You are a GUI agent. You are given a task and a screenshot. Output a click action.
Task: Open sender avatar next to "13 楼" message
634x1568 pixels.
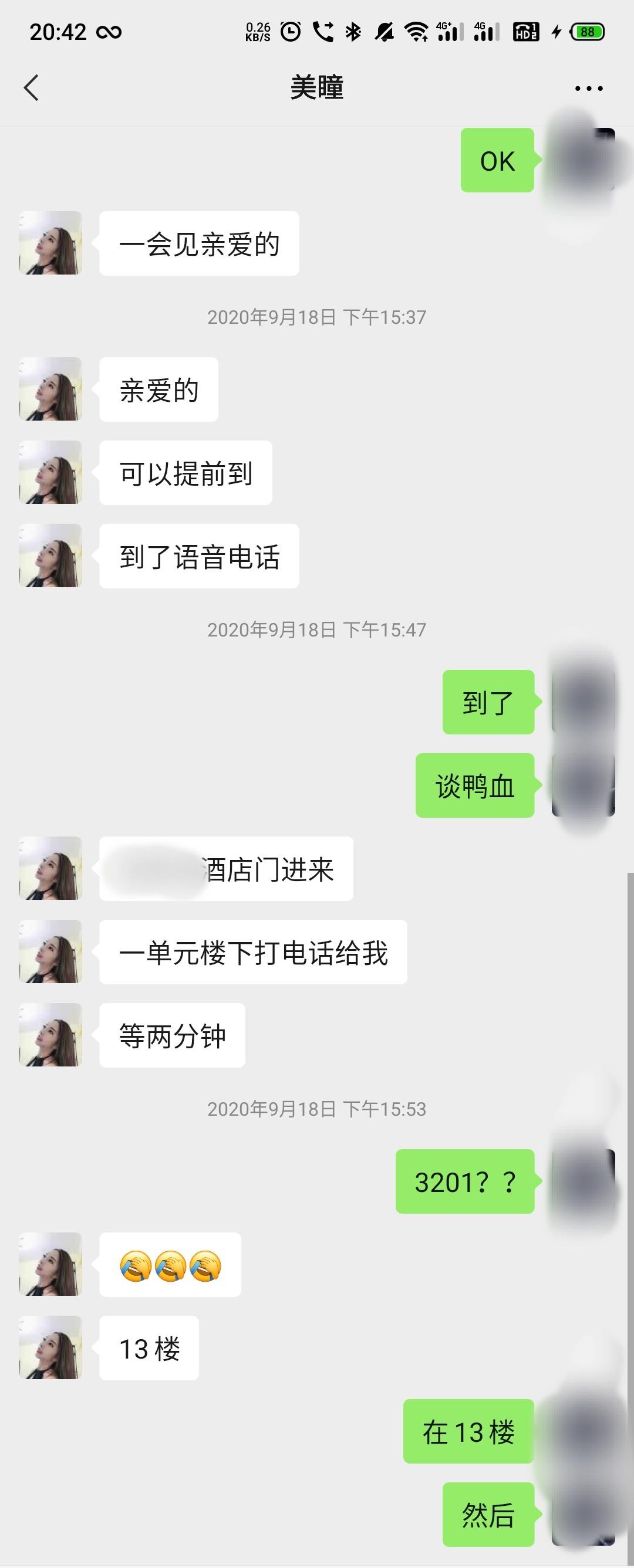[50, 1347]
